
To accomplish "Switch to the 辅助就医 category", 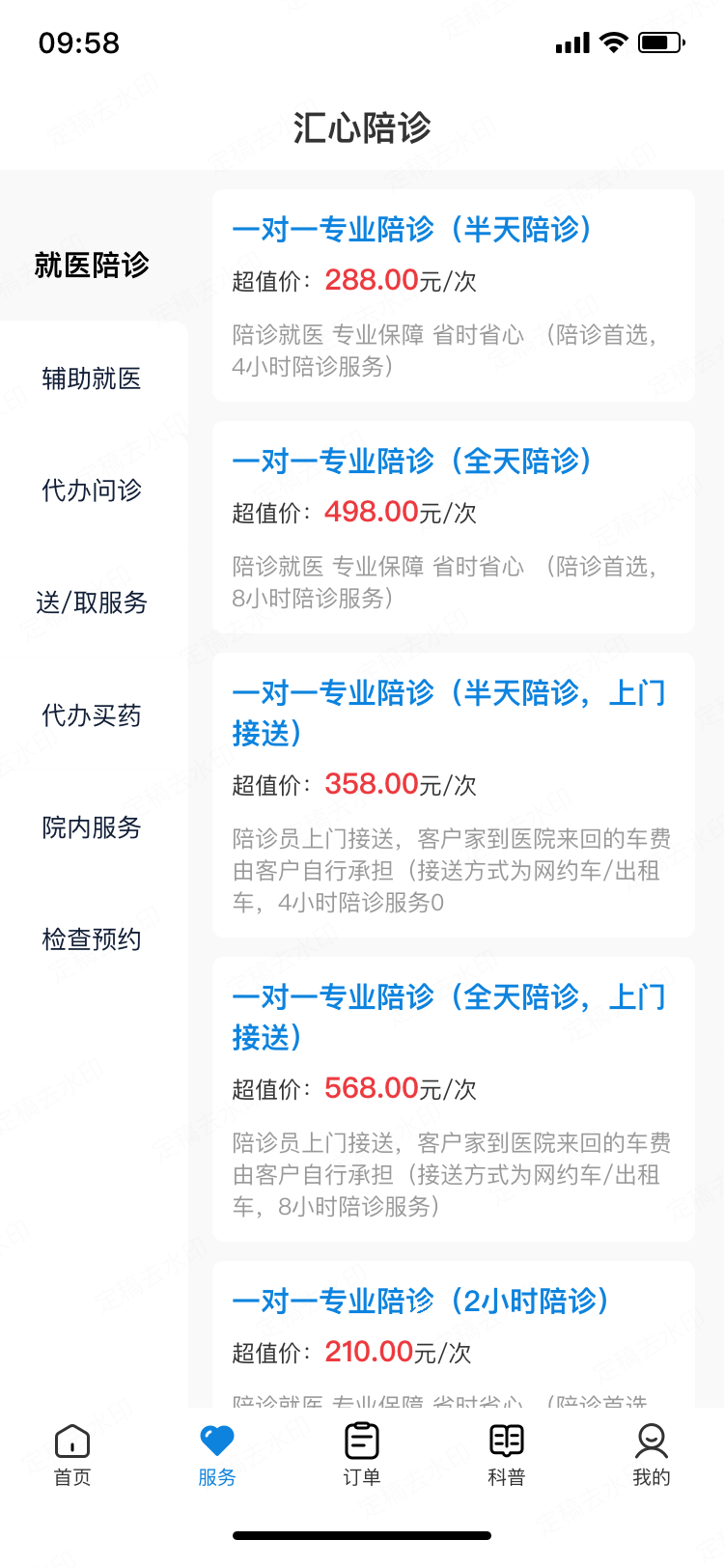I will pyautogui.click(x=92, y=378).
